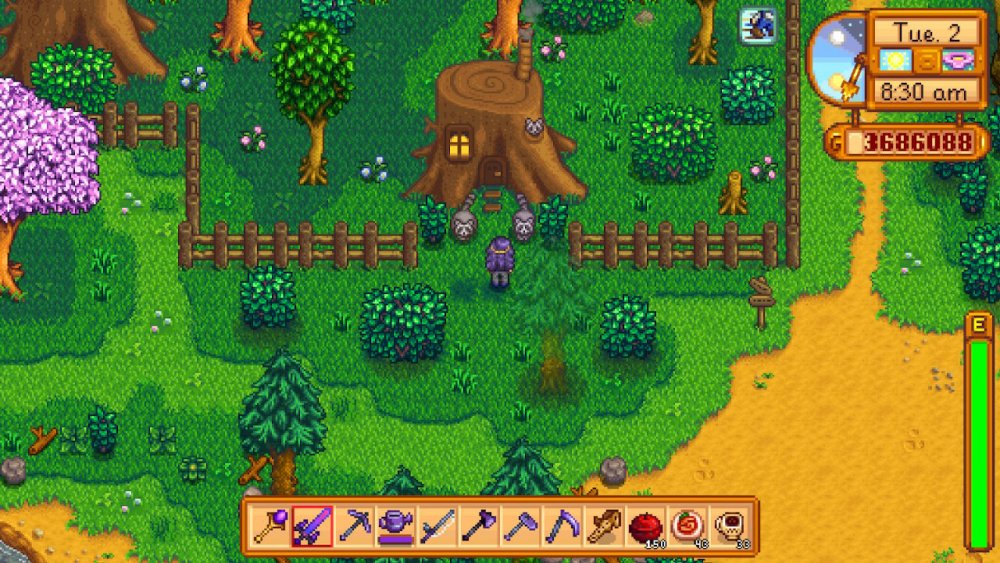Select the axe tool
Image resolution: width=1000 pixels, height=563 pixels.
coord(479,526)
